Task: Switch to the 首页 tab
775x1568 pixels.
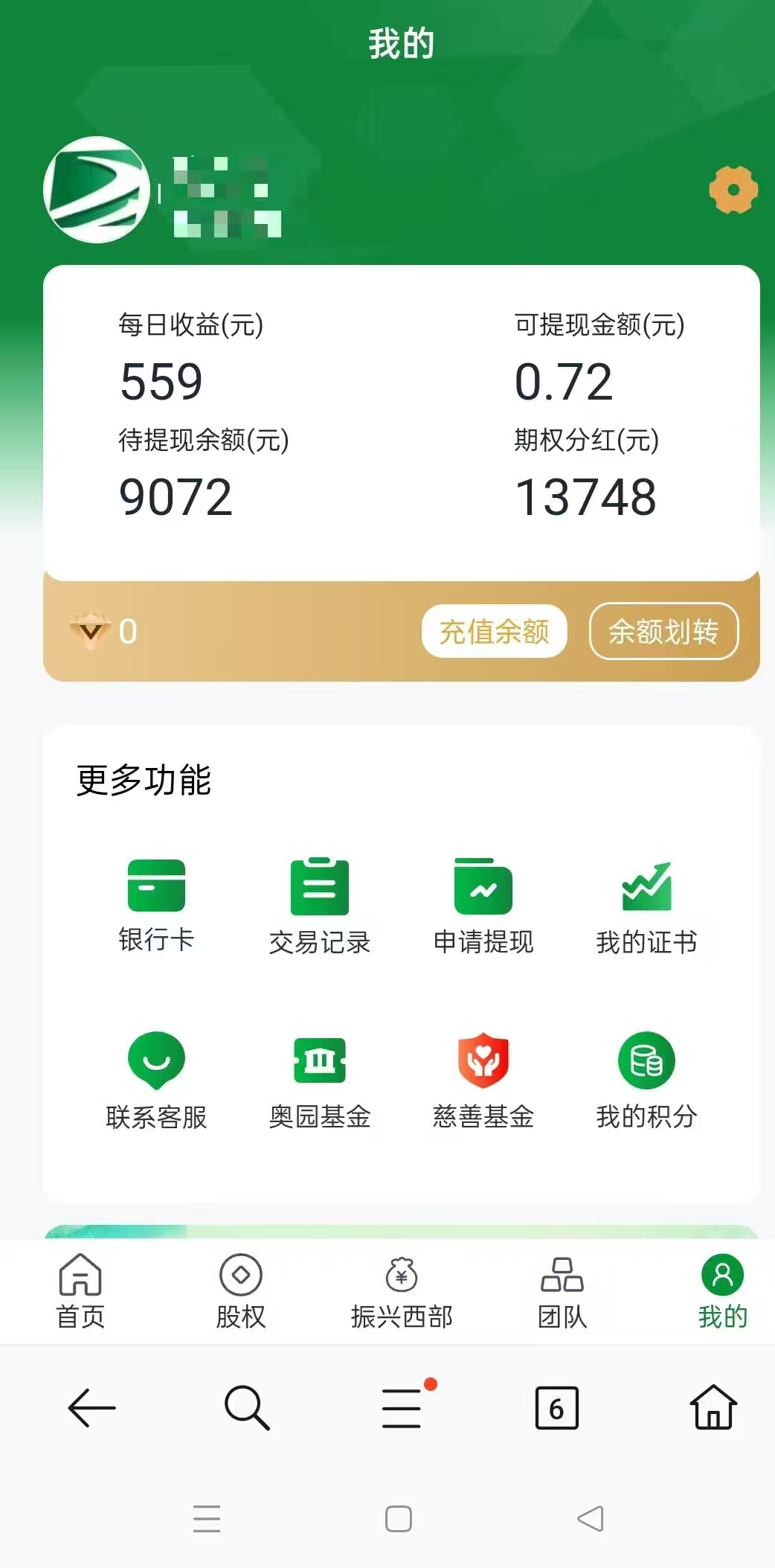Action: click(x=80, y=1292)
